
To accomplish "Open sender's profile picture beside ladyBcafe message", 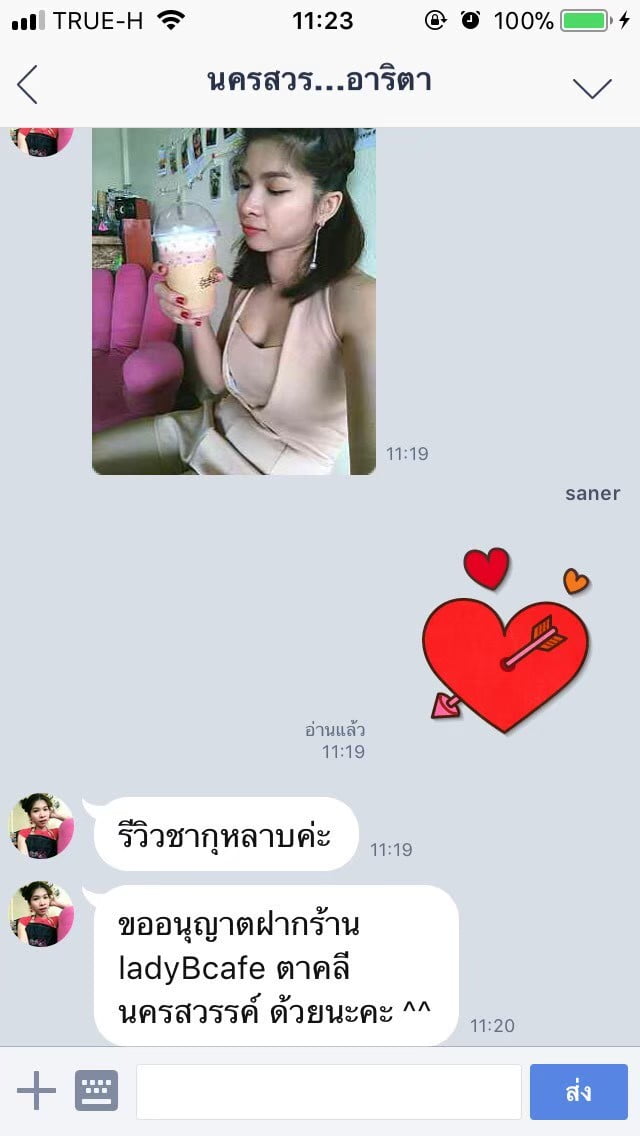I will (x=41, y=914).
